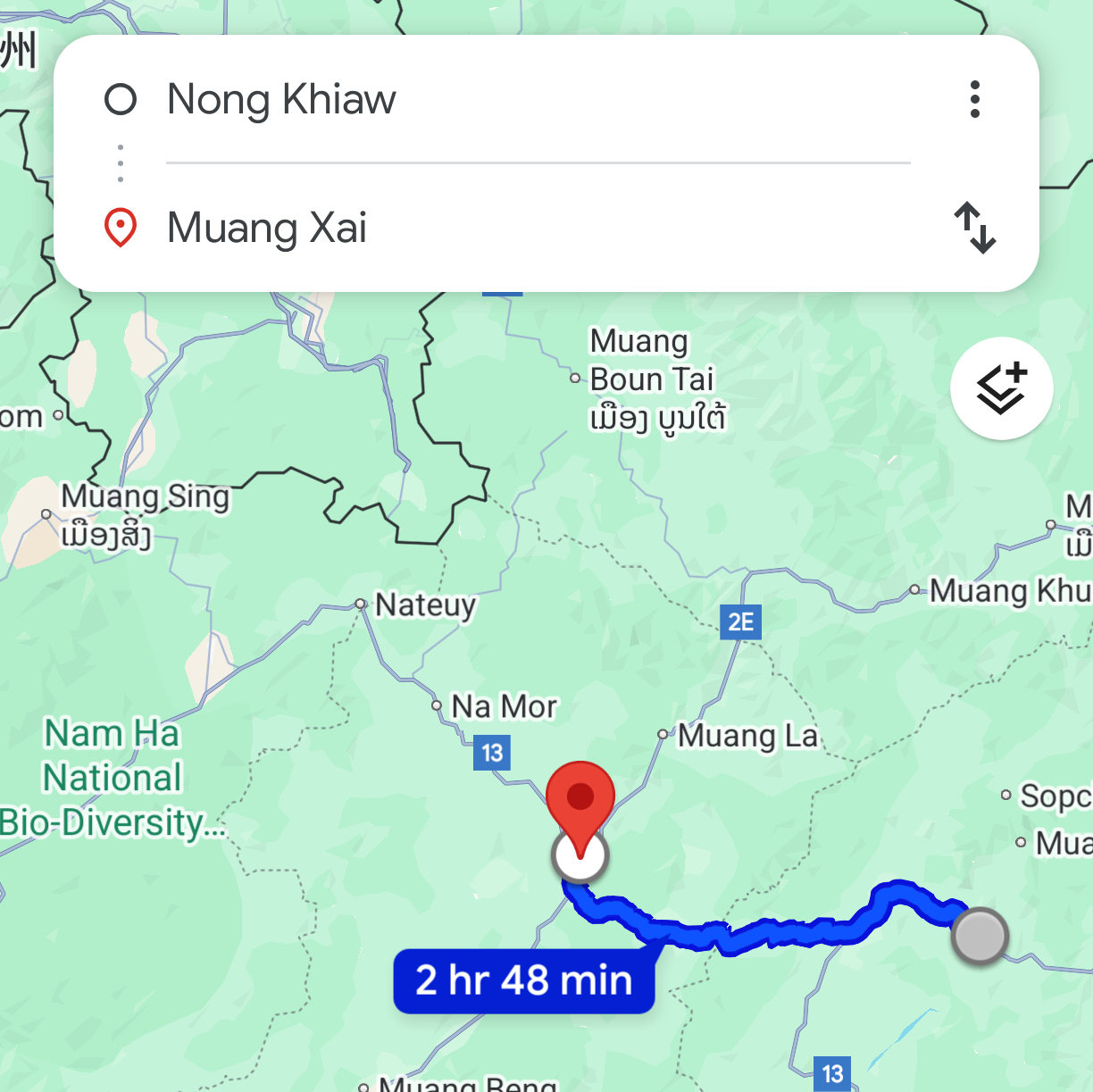Open the map layers button
The width and height of the screenshot is (1093, 1092).
(x=1001, y=388)
